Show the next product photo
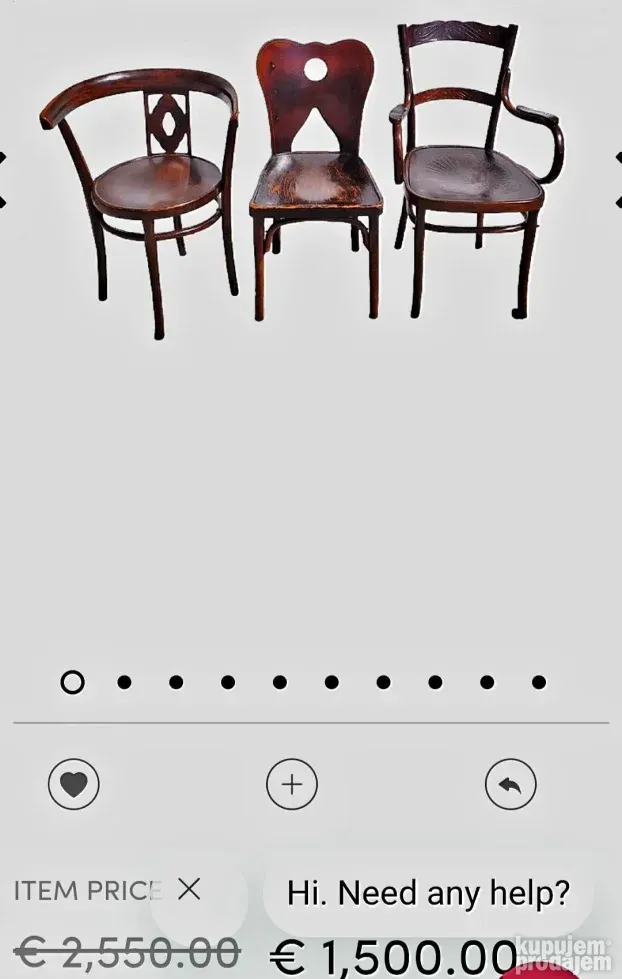The image size is (622, 979). [616, 180]
